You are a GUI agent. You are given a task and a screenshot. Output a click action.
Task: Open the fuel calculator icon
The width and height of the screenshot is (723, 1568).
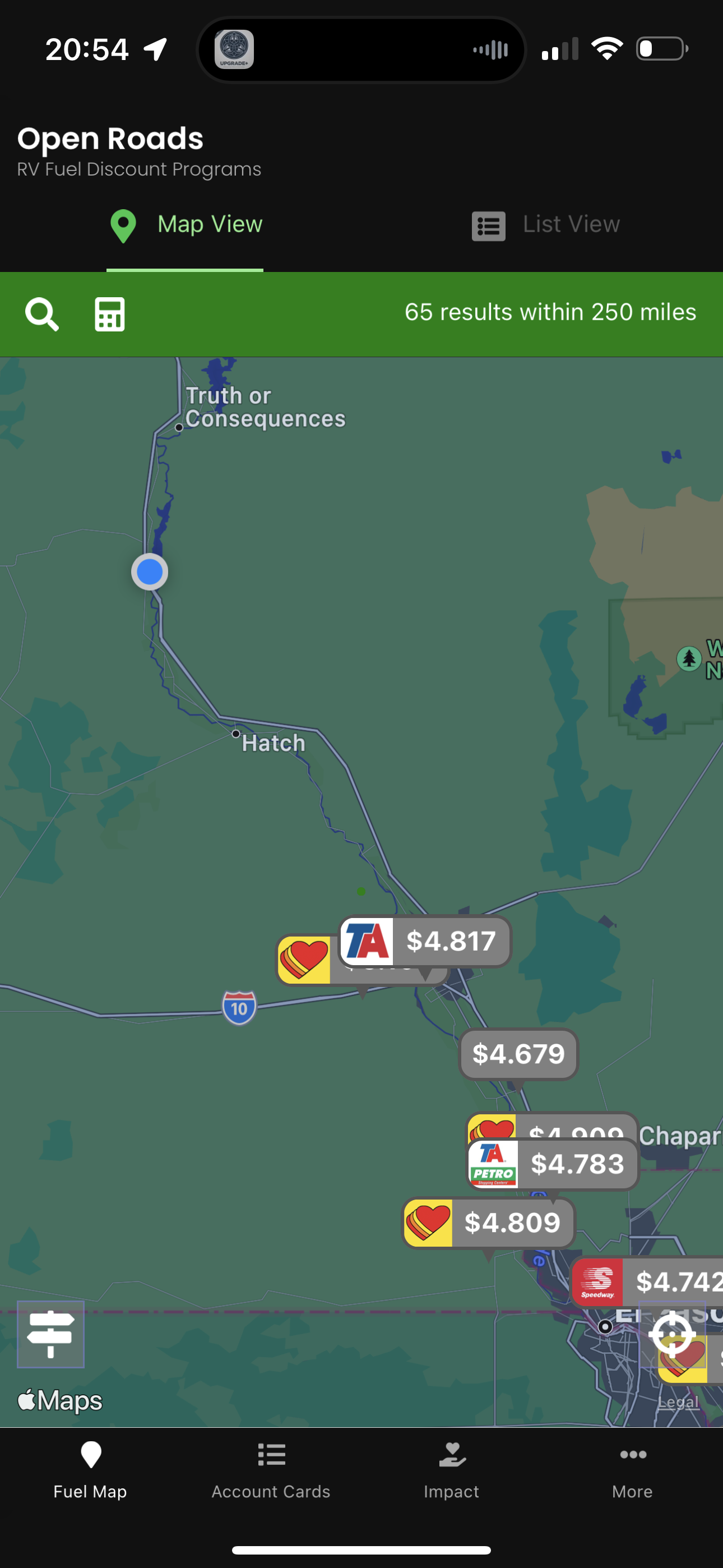[109, 314]
